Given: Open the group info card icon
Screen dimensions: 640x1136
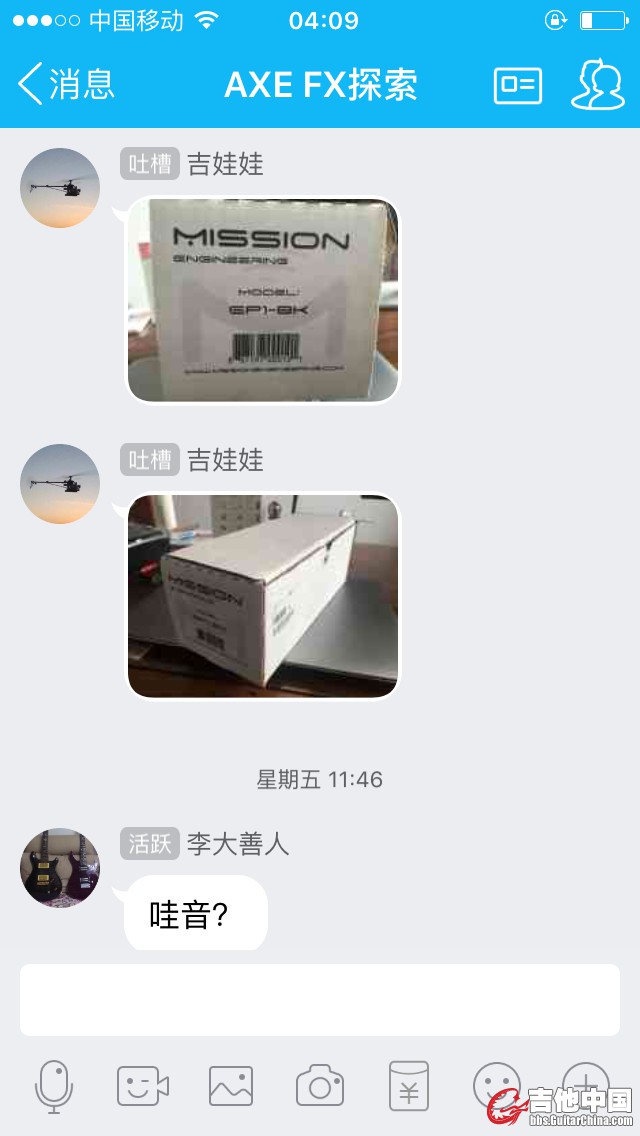Looking at the screenshot, I should 518,86.
